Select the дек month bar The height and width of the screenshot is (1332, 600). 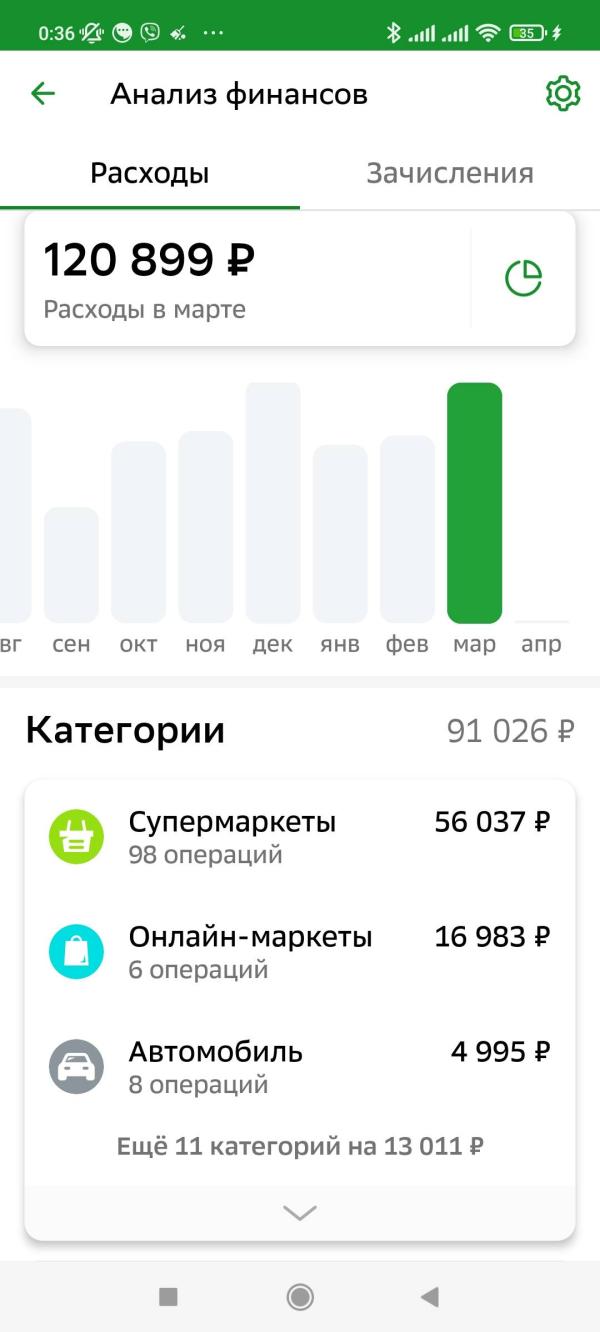click(x=273, y=503)
